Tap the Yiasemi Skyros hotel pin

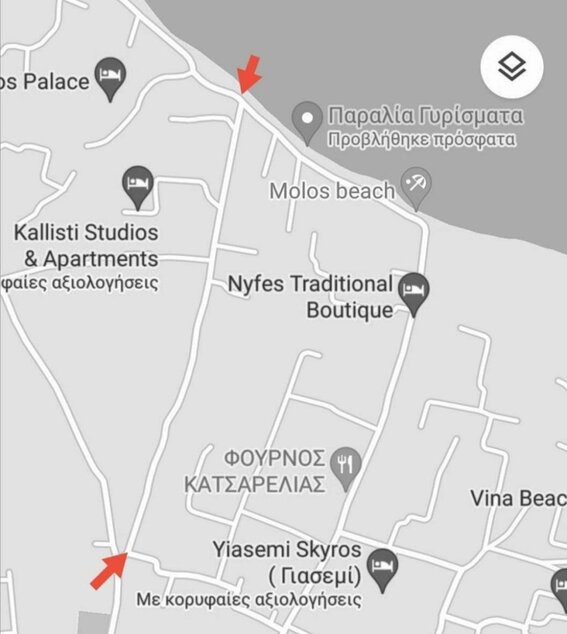tap(383, 570)
